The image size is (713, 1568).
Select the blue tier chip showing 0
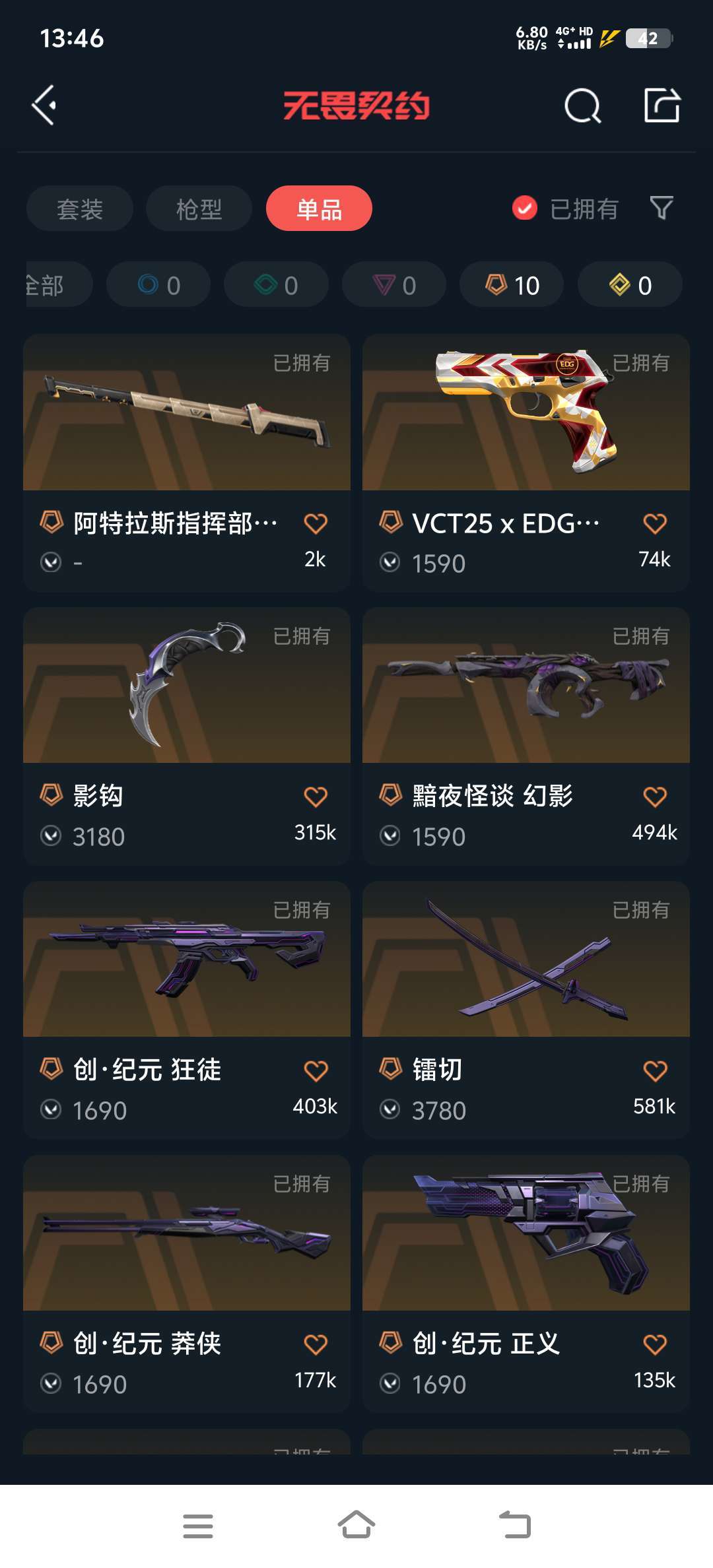coord(158,284)
